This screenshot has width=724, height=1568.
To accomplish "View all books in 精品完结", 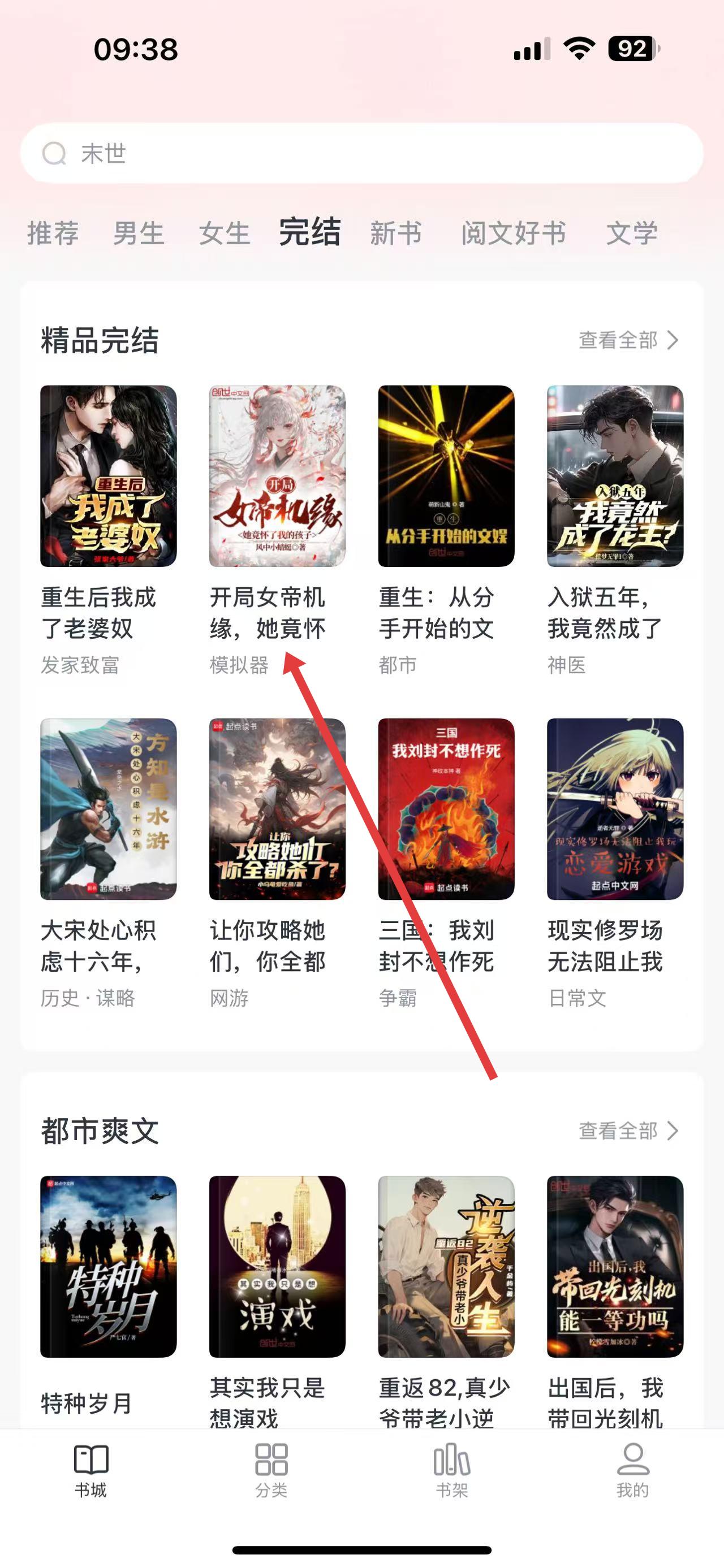I will [x=628, y=340].
